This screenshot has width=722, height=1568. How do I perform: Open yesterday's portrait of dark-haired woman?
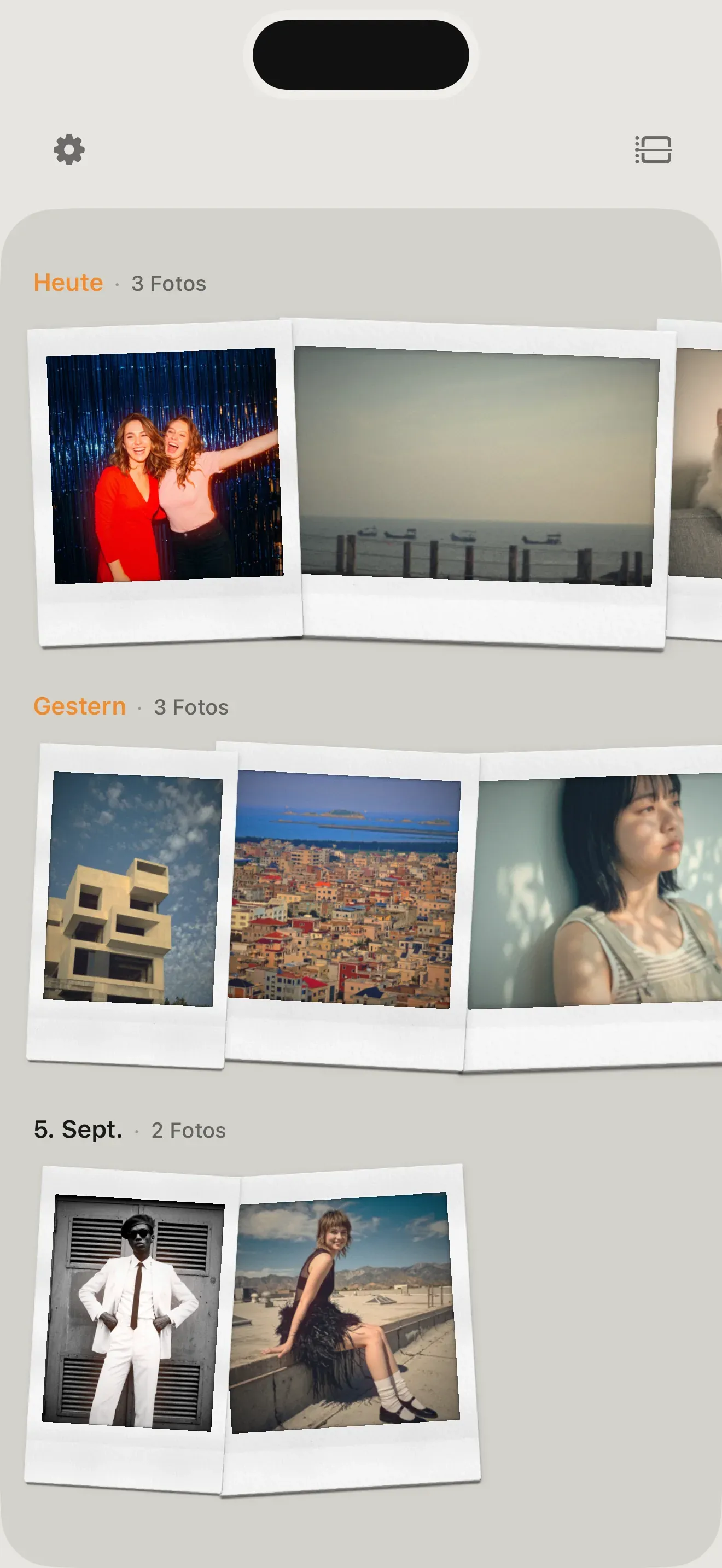[x=594, y=908]
